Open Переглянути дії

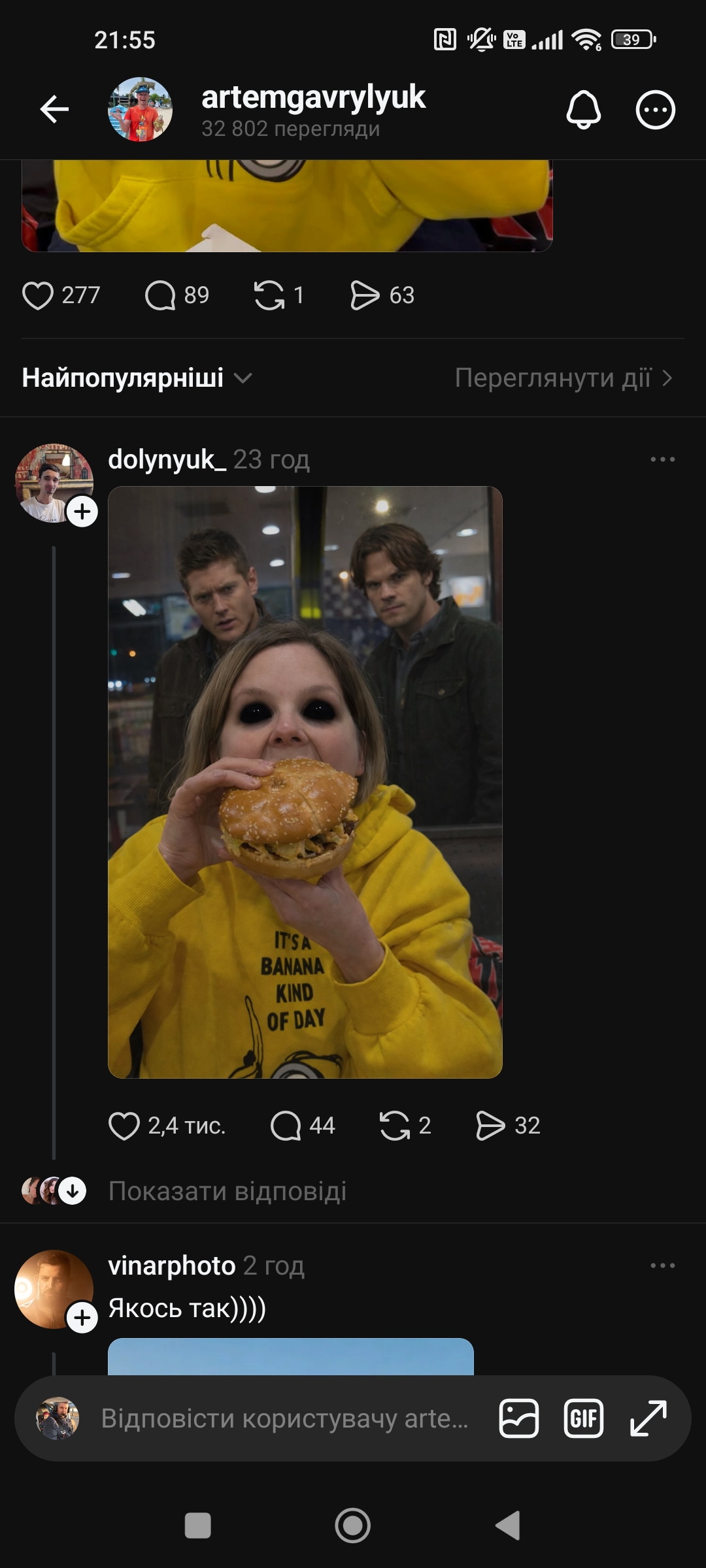click(x=563, y=378)
